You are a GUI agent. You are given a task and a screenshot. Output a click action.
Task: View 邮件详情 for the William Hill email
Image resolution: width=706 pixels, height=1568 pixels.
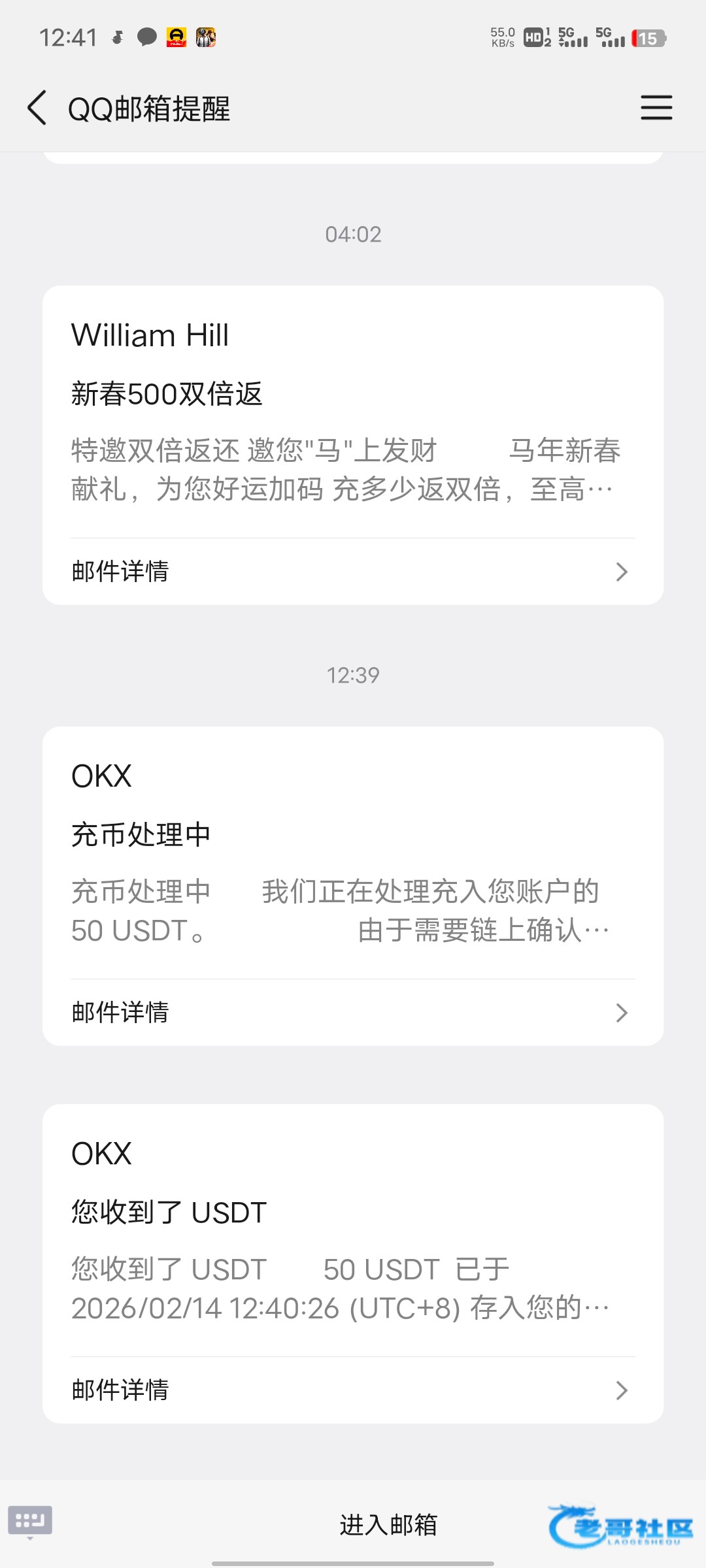(353, 572)
